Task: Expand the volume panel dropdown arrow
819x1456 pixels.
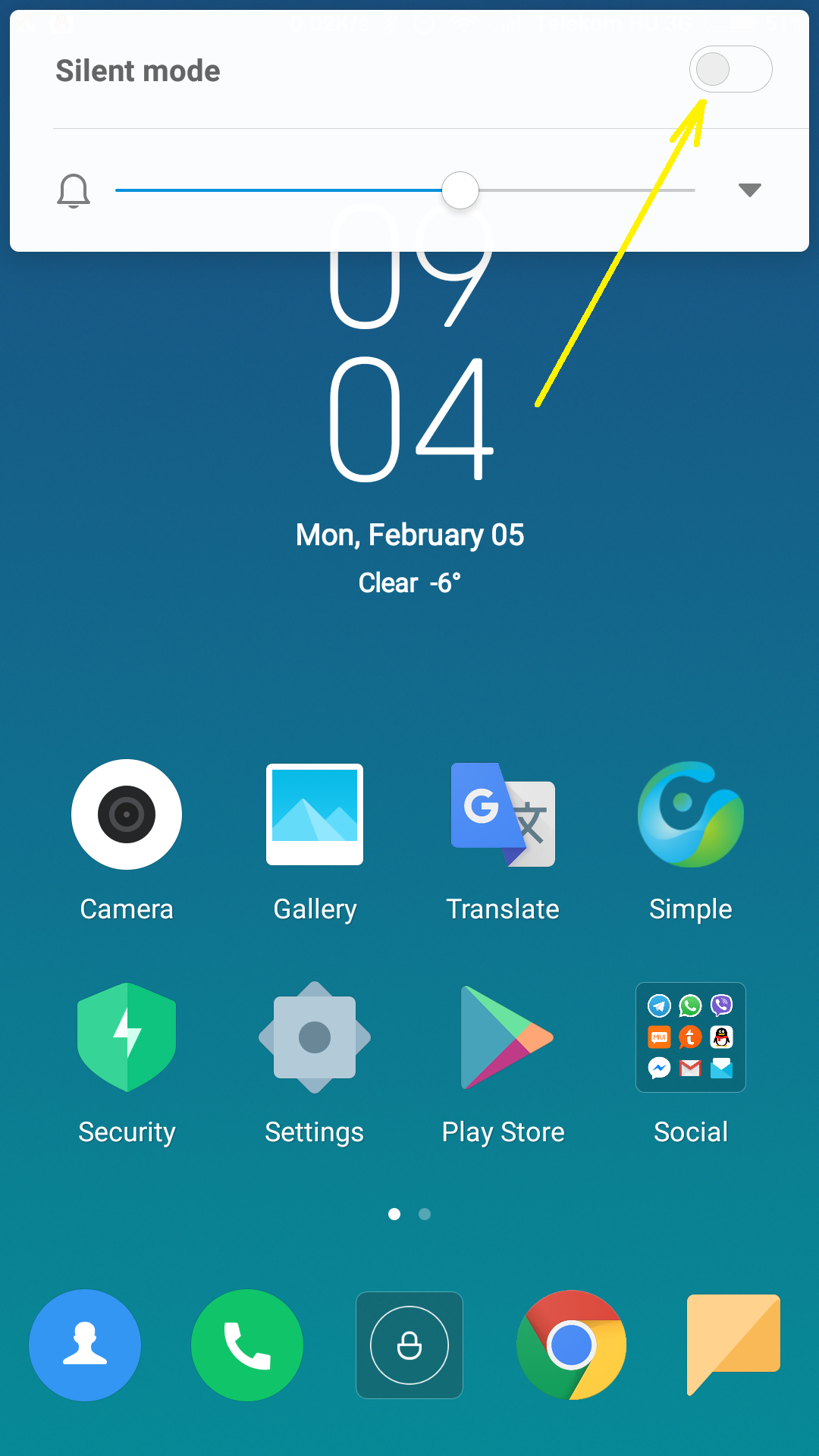Action: click(x=749, y=190)
